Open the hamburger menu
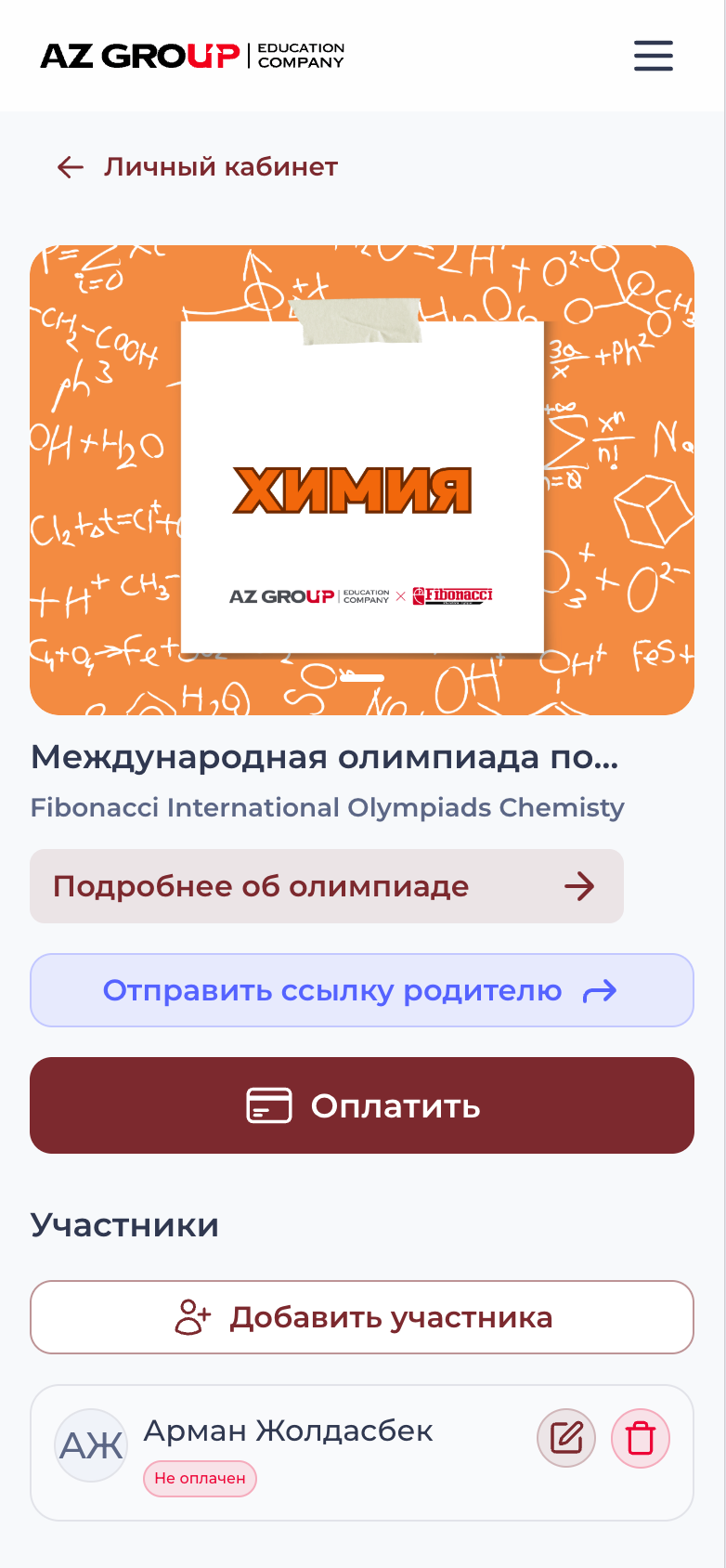Viewport: 726px width, 1568px height. point(653,56)
